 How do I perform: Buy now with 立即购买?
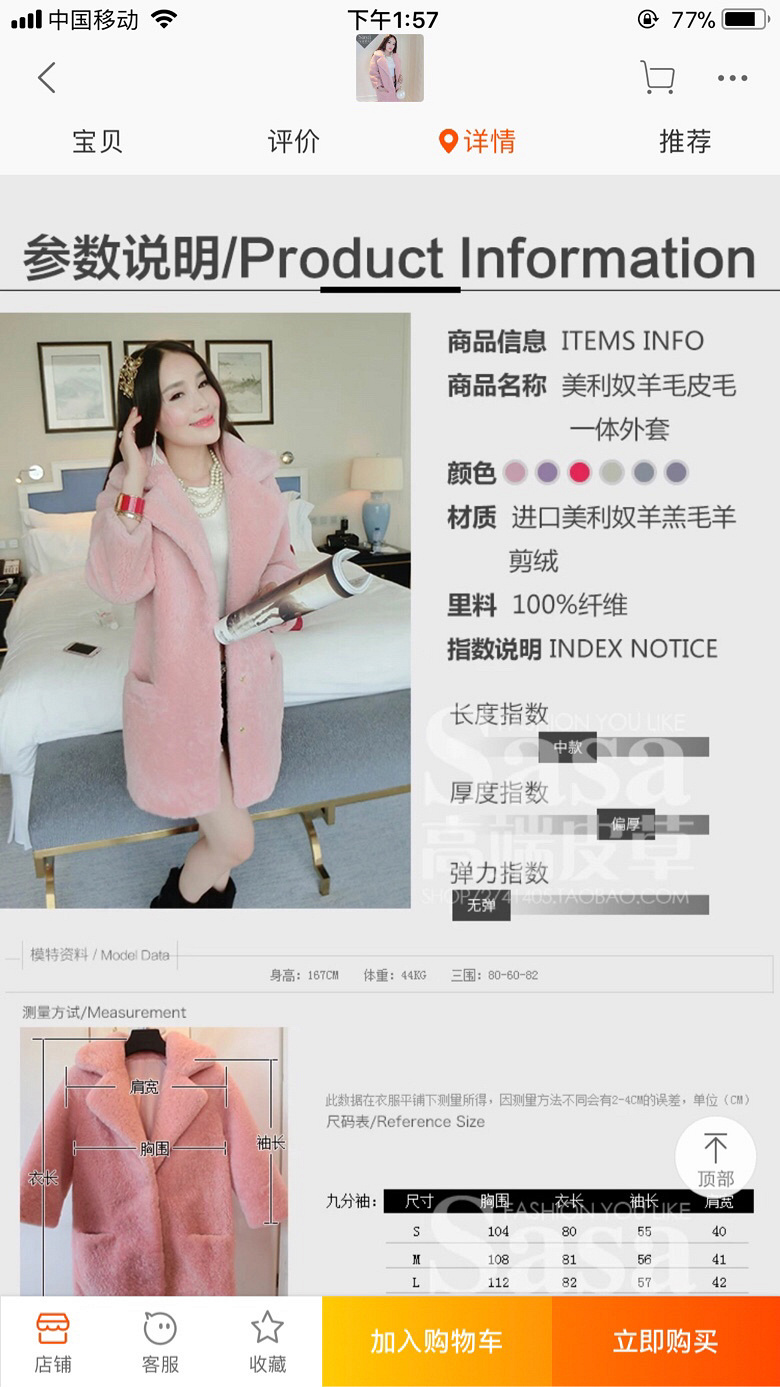click(x=665, y=1342)
